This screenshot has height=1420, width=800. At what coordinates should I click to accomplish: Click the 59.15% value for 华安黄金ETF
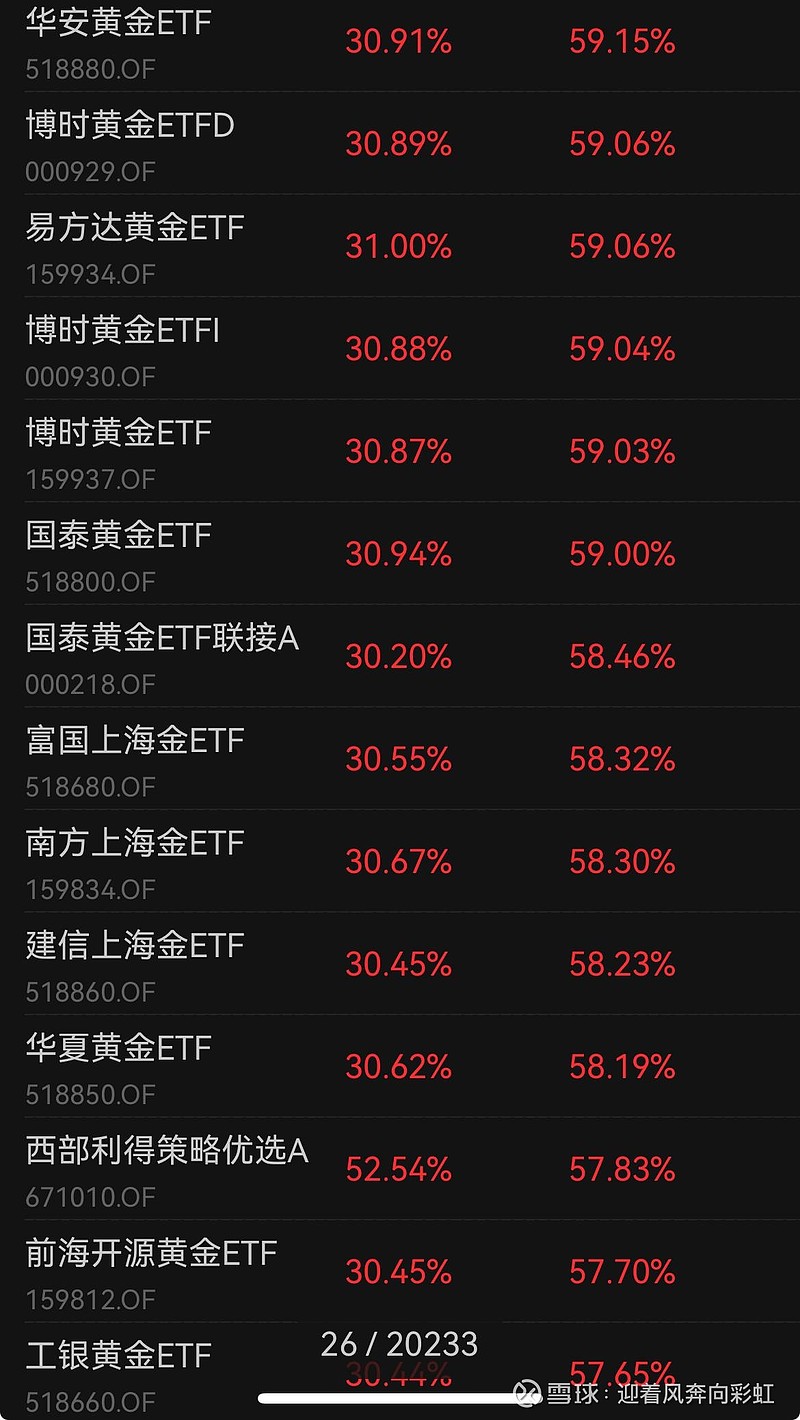pyautogui.click(x=622, y=42)
